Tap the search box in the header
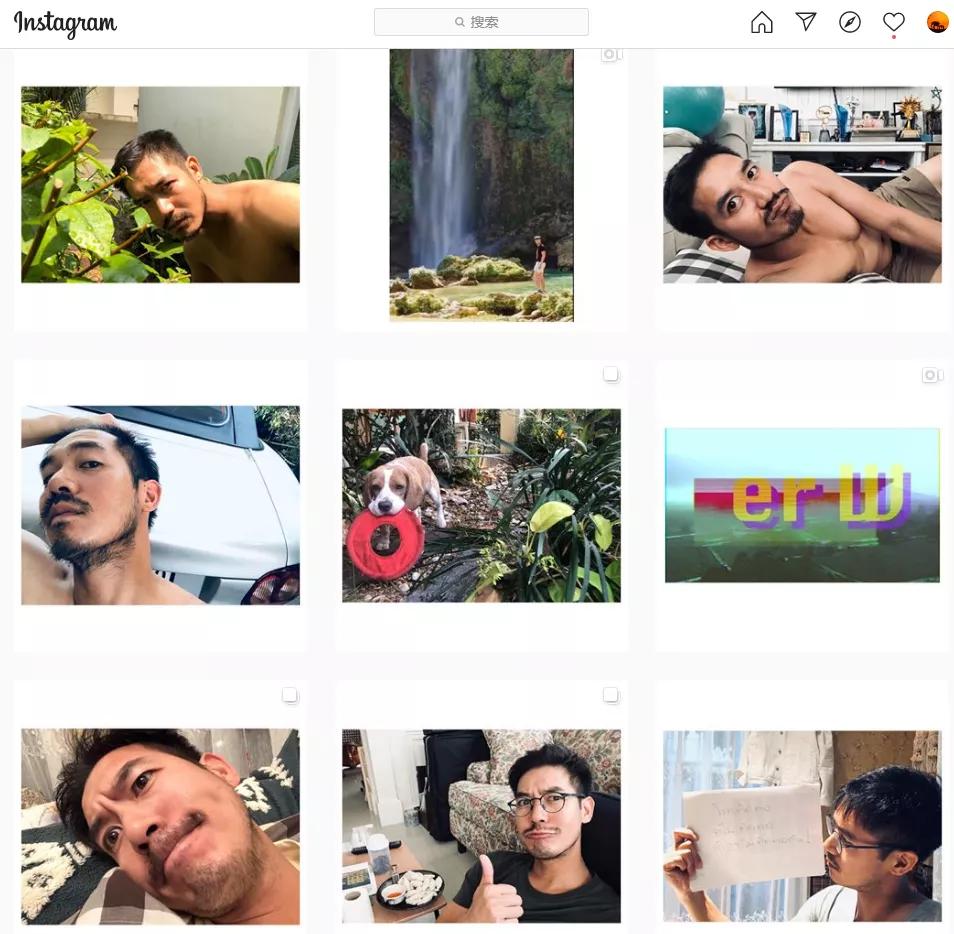 tap(481, 22)
